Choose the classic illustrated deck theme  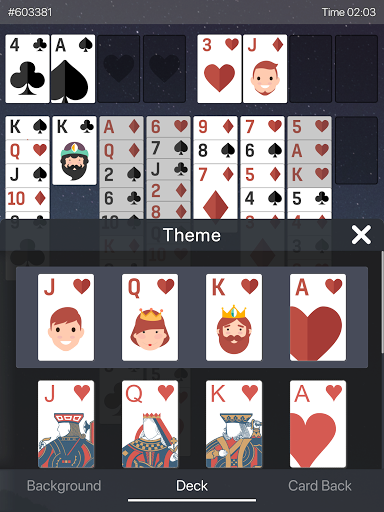(x=192, y=424)
